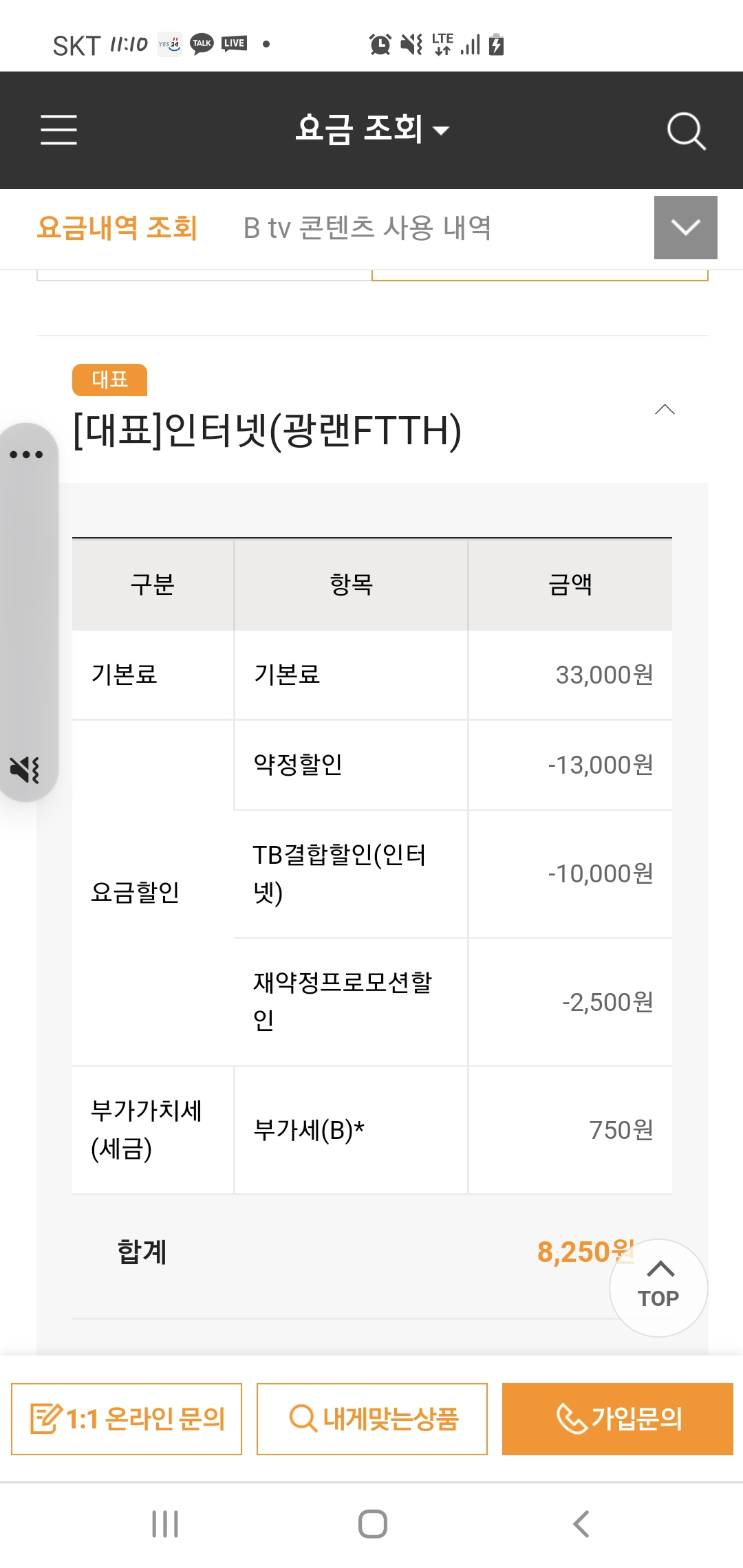Expand the tab list chevron

pos(685,228)
